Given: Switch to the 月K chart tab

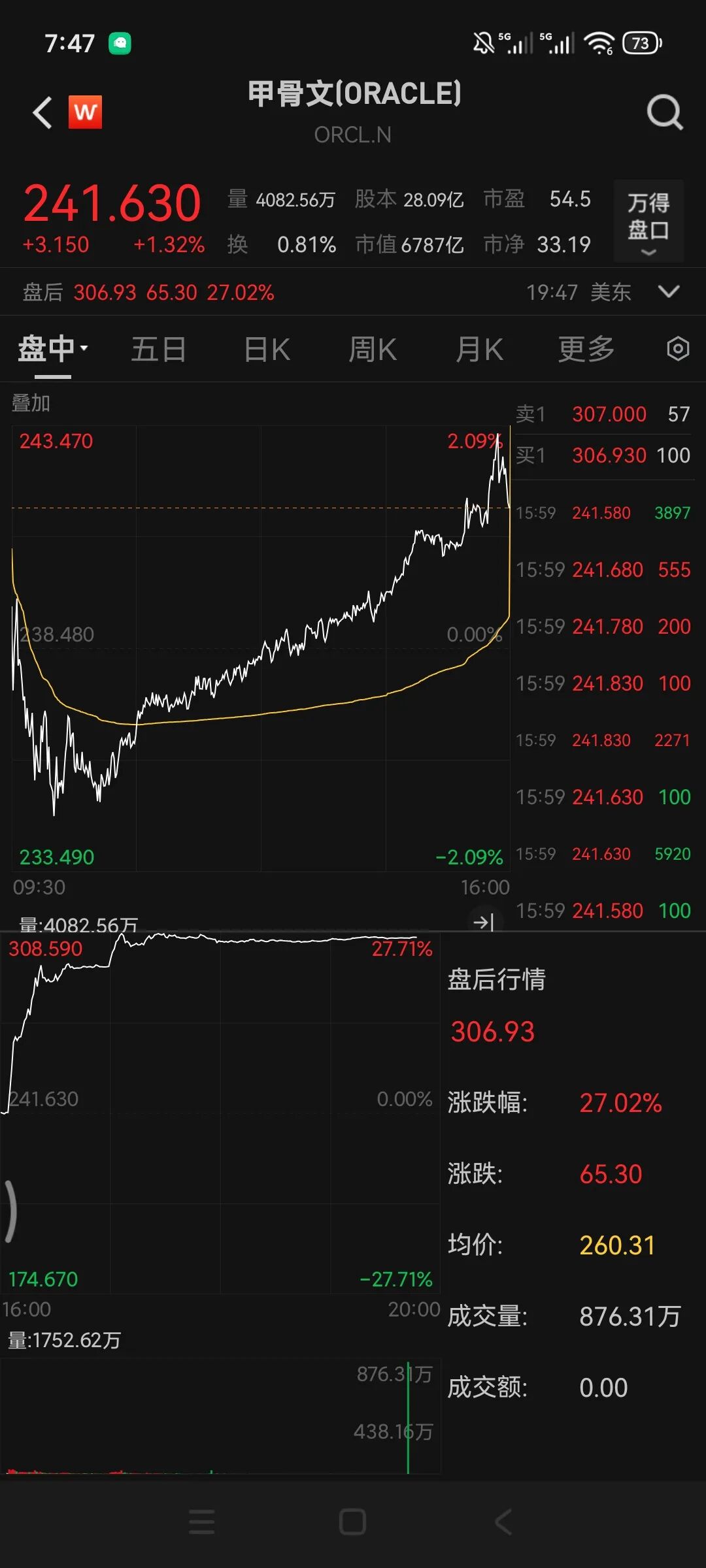Looking at the screenshot, I should [480, 349].
